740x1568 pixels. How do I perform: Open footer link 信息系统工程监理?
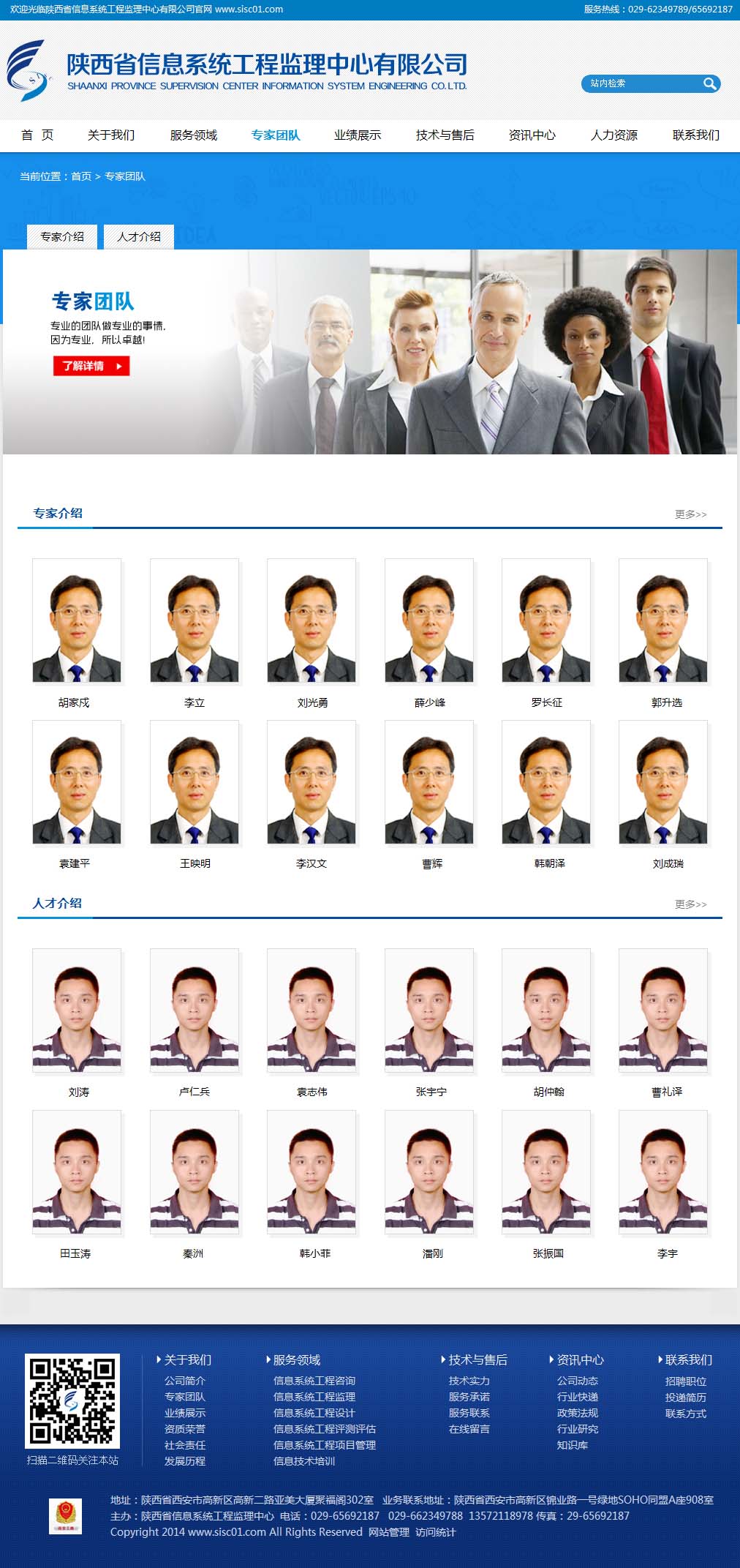314,1397
